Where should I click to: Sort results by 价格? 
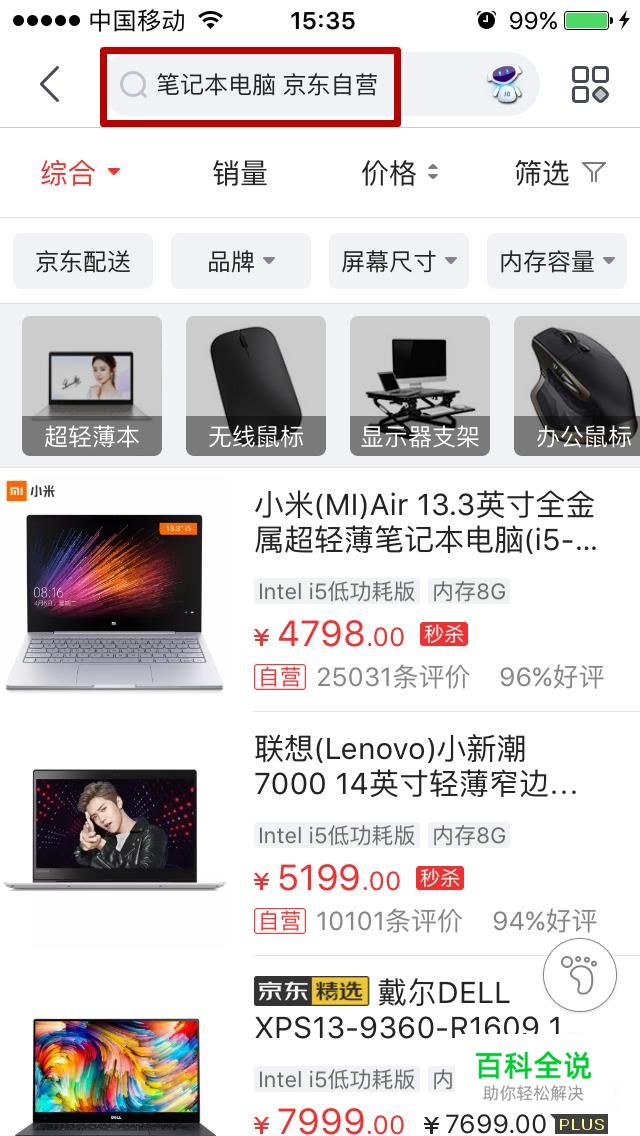tap(399, 173)
